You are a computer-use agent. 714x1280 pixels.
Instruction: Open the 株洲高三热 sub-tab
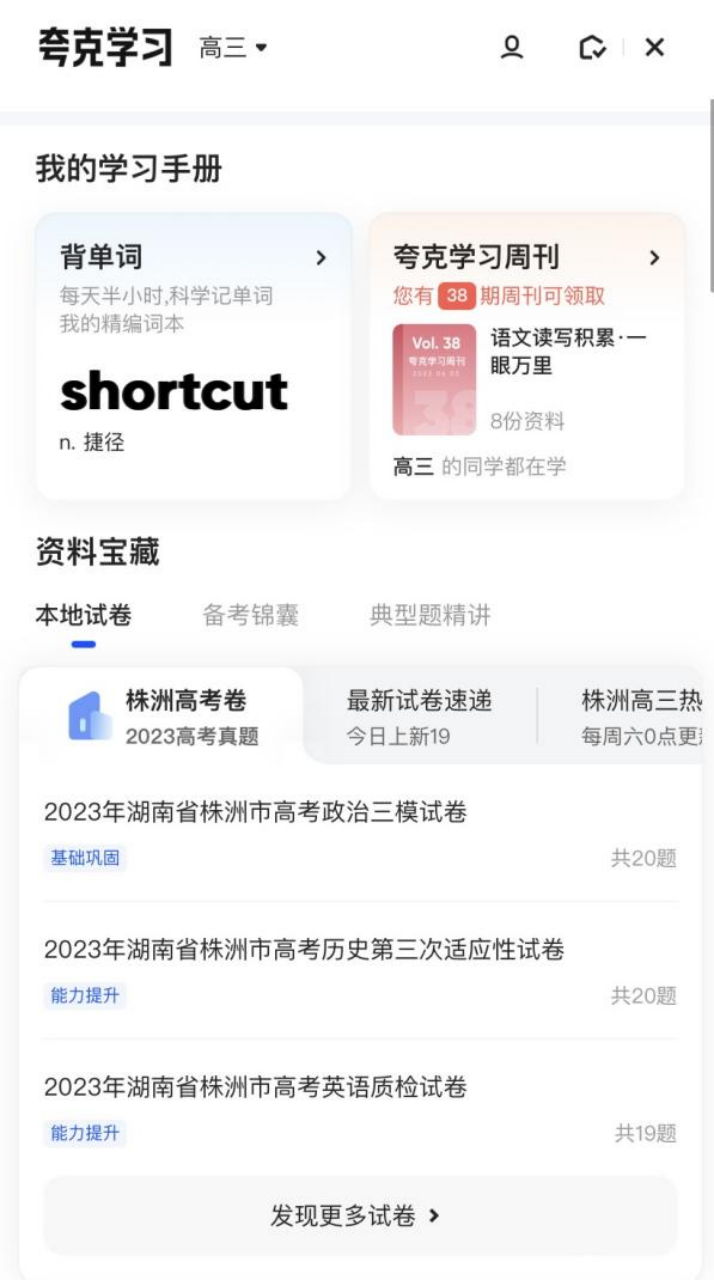pos(640,717)
